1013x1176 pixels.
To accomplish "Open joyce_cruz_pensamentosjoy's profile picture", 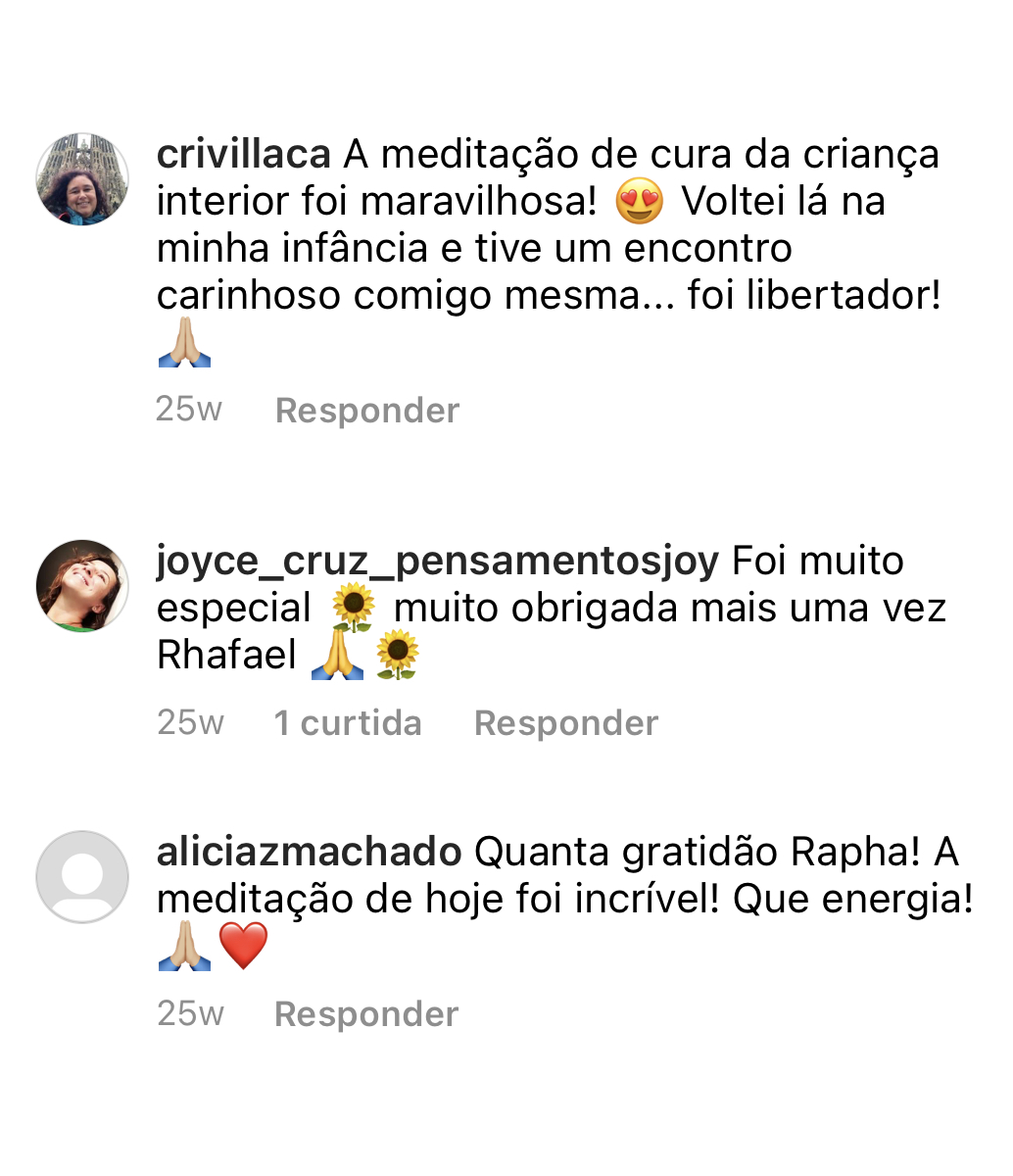I will (x=82, y=585).
